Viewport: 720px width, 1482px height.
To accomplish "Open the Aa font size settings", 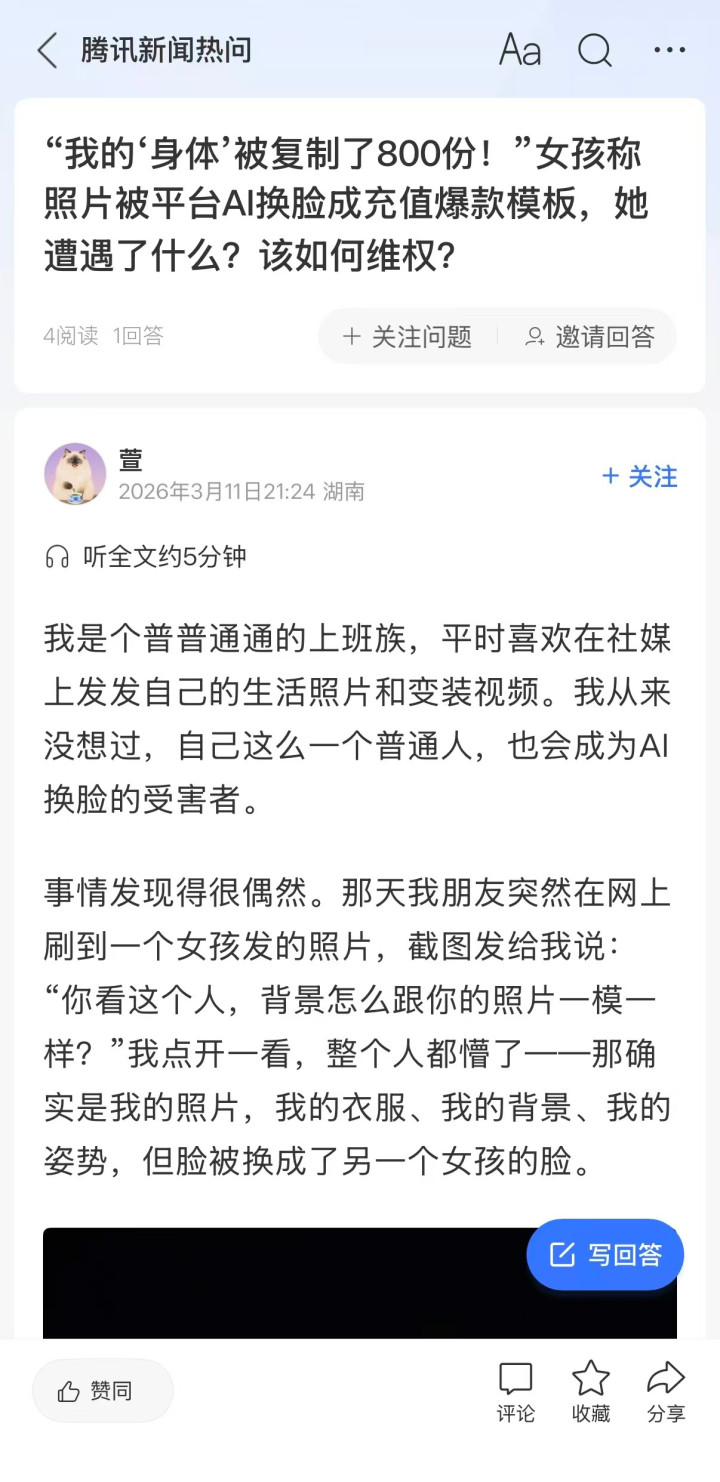I will (519, 50).
